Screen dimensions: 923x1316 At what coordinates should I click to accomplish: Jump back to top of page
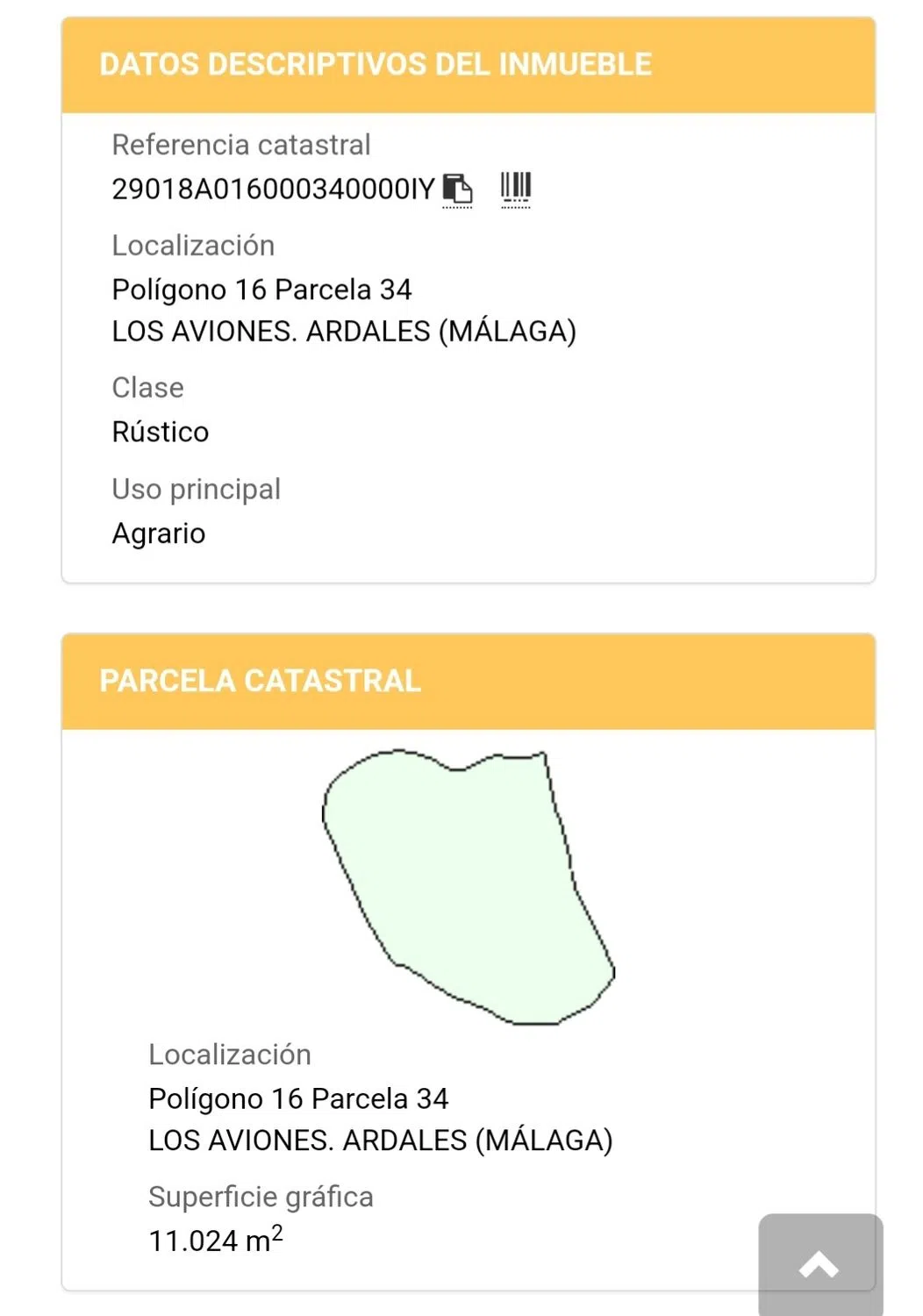coord(819,1263)
